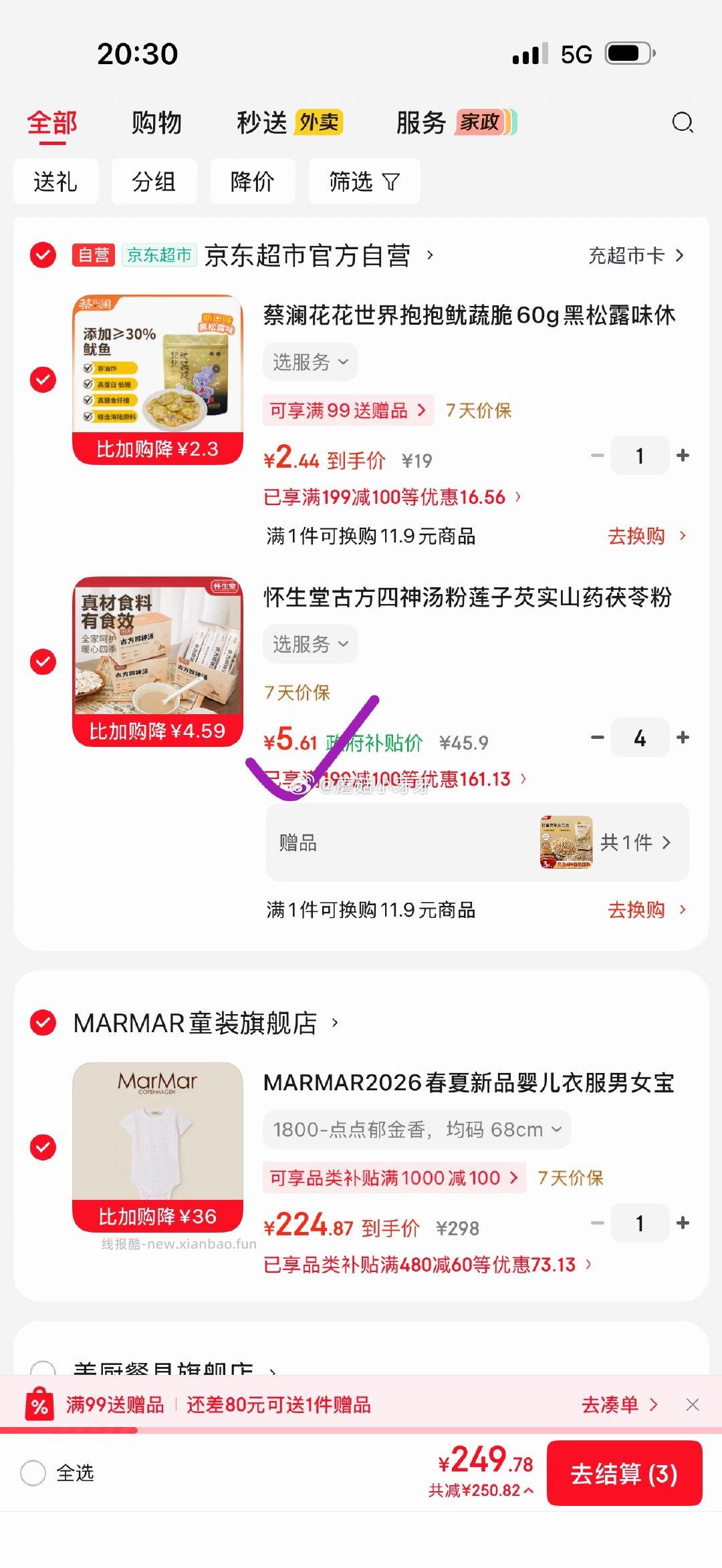Image resolution: width=722 pixels, height=1568 pixels.
Task: Change the MARMAR size and color option
Action: coord(417,1130)
